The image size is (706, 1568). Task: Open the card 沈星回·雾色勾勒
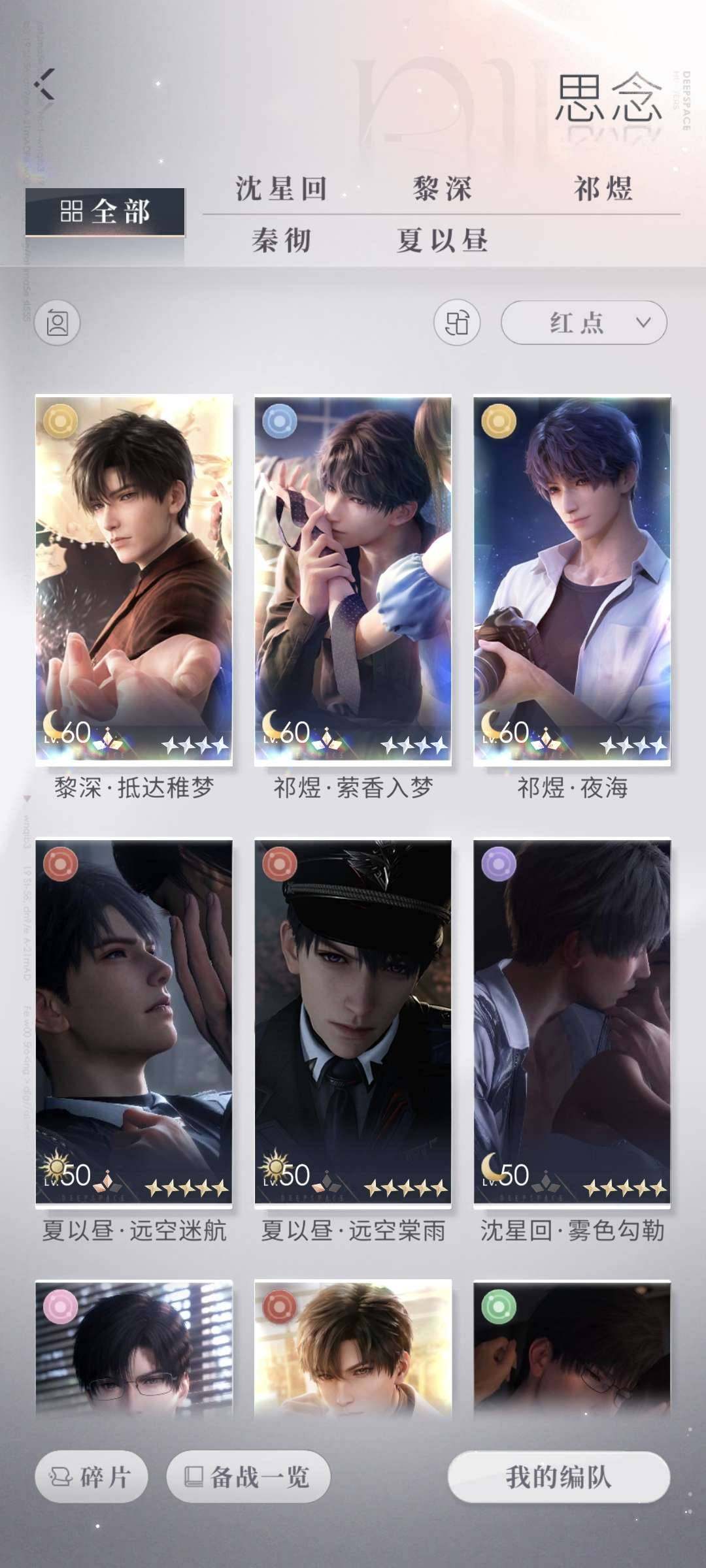coord(572,1022)
